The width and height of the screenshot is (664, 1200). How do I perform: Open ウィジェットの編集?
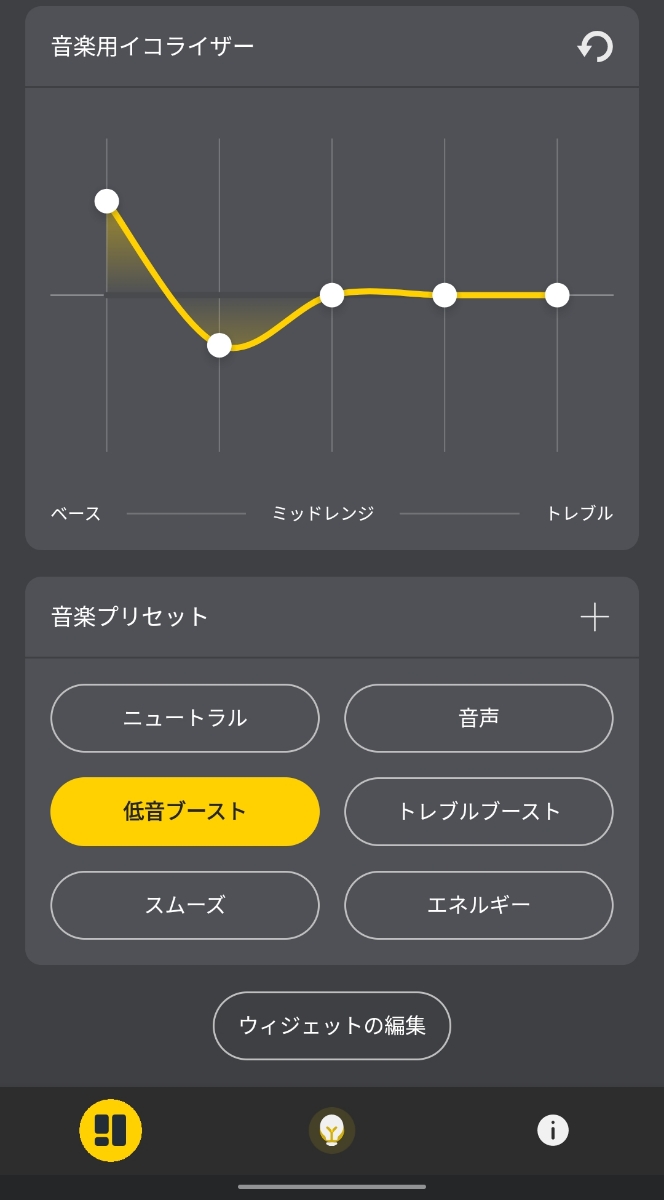click(x=332, y=1025)
